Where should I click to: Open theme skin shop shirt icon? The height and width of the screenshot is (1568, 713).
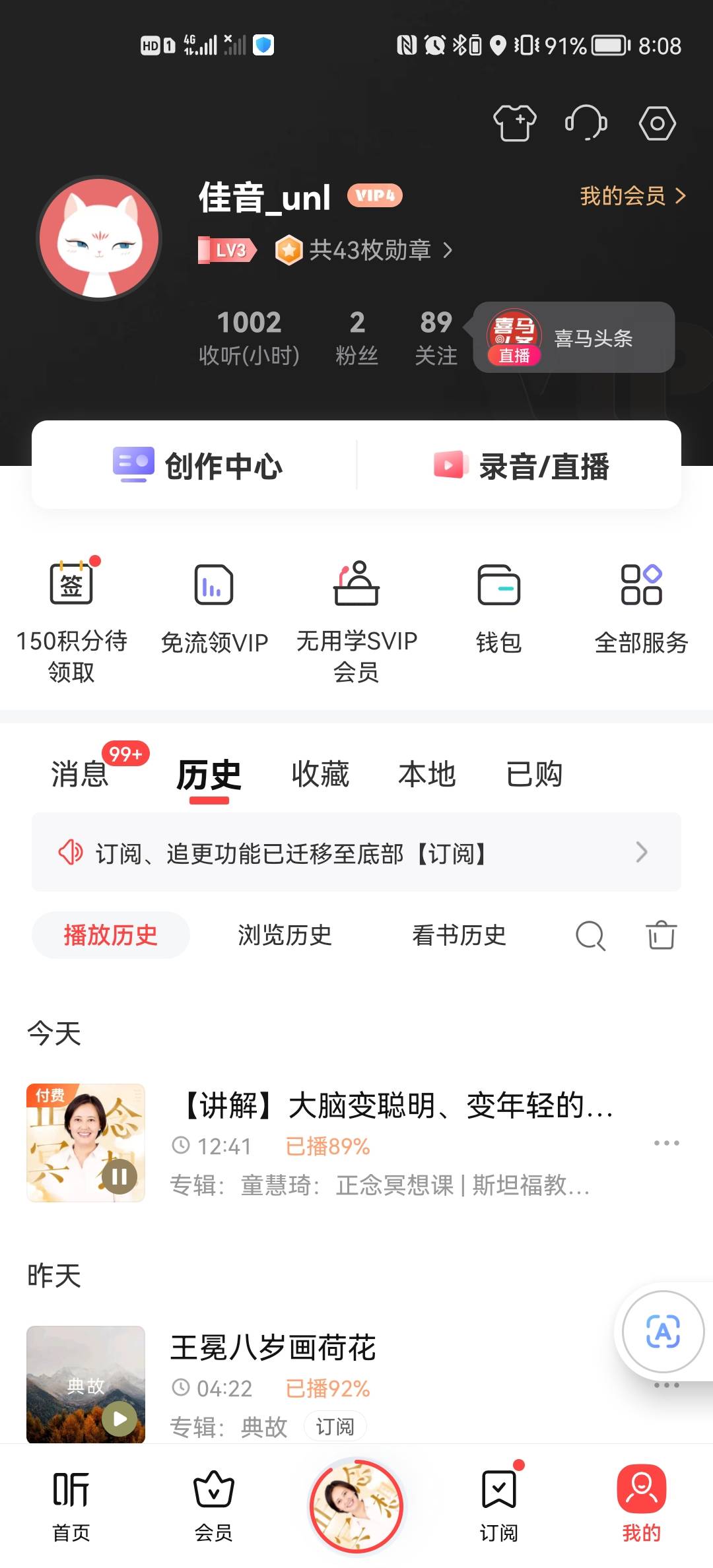pyautogui.click(x=515, y=123)
